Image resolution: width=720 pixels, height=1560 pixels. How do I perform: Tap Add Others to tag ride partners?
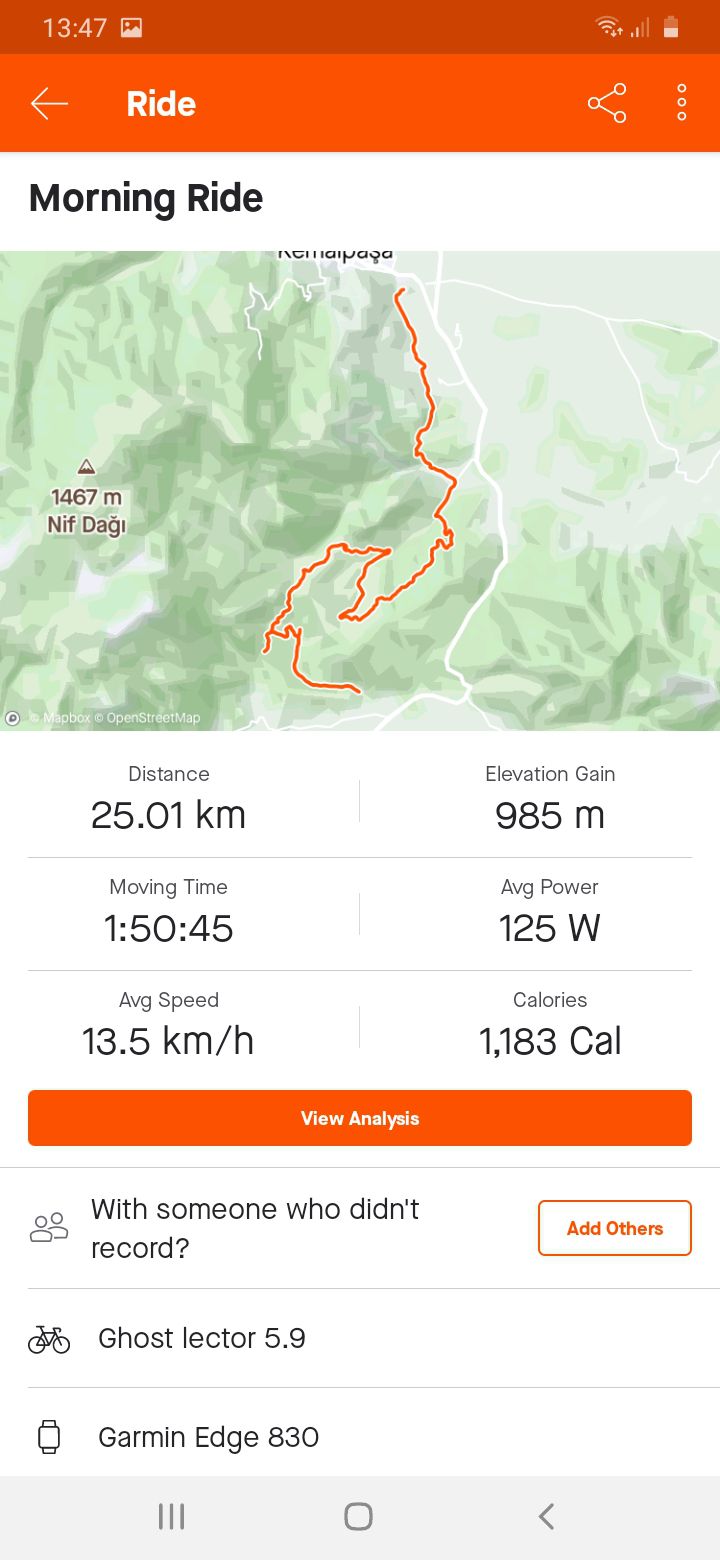click(x=614, y=1228)
